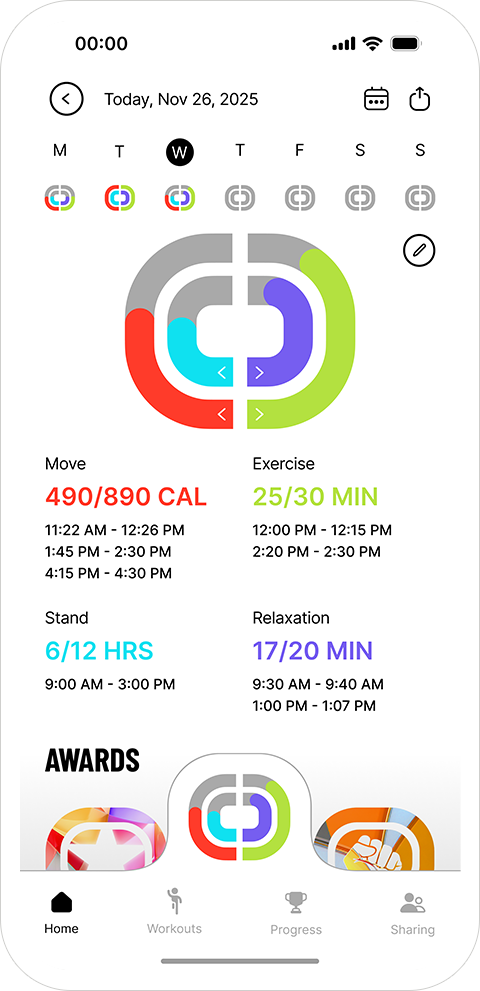Open the fist award badge
The image size is (480, 991).
374,839
